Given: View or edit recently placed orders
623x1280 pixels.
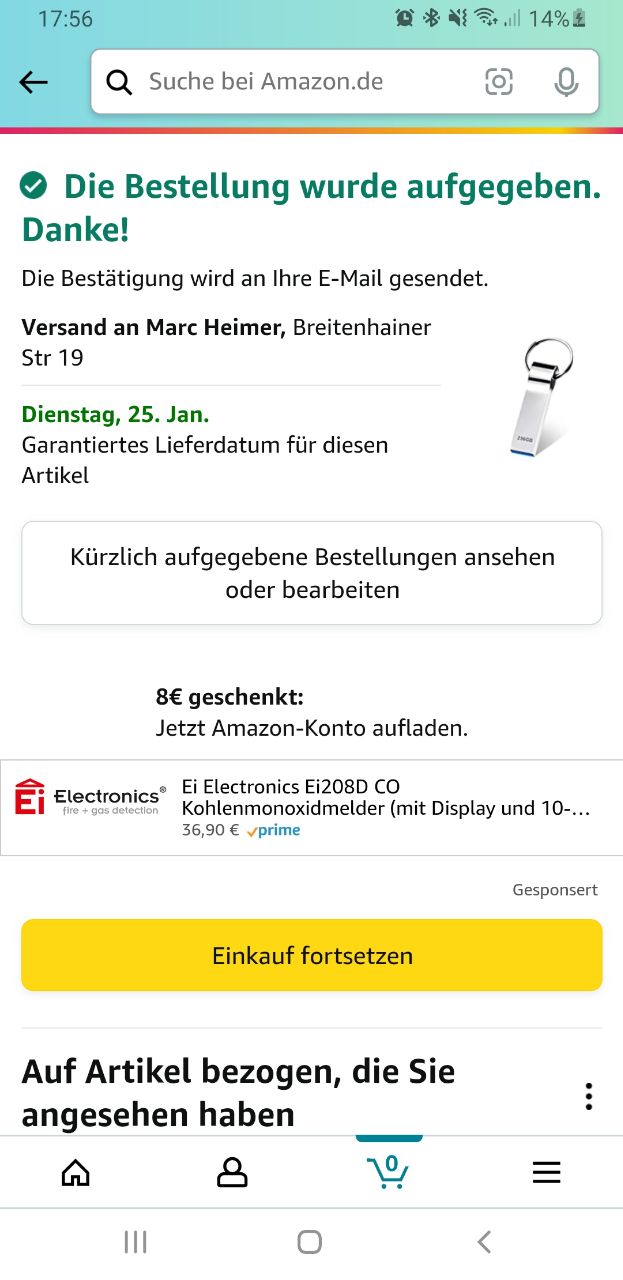Looking at the screenshot, I should click(x=312, y=573).
